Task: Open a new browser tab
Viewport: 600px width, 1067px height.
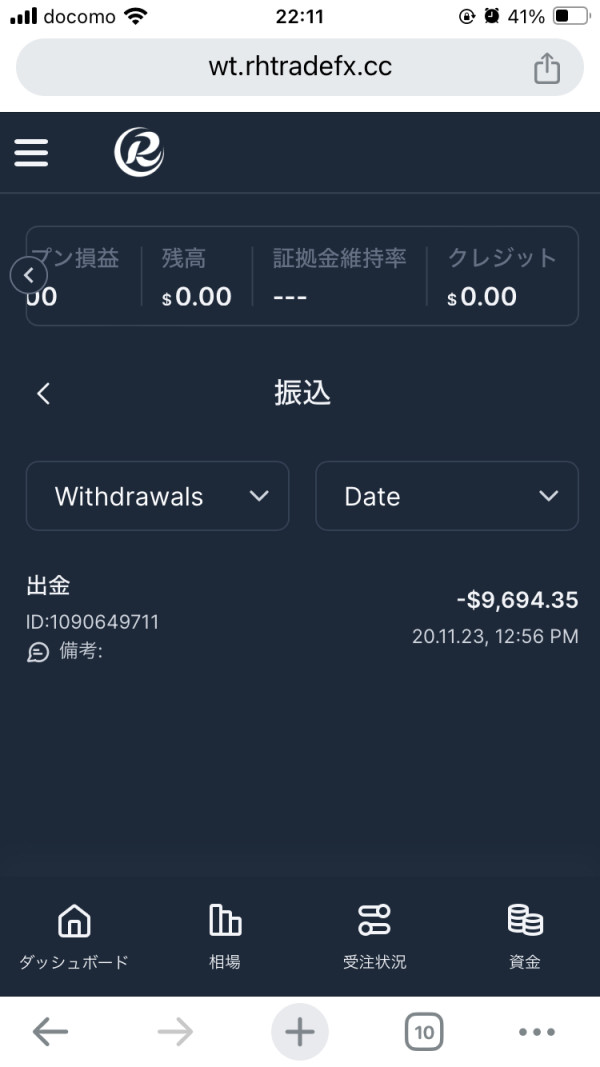Action: pos(300,1032)
